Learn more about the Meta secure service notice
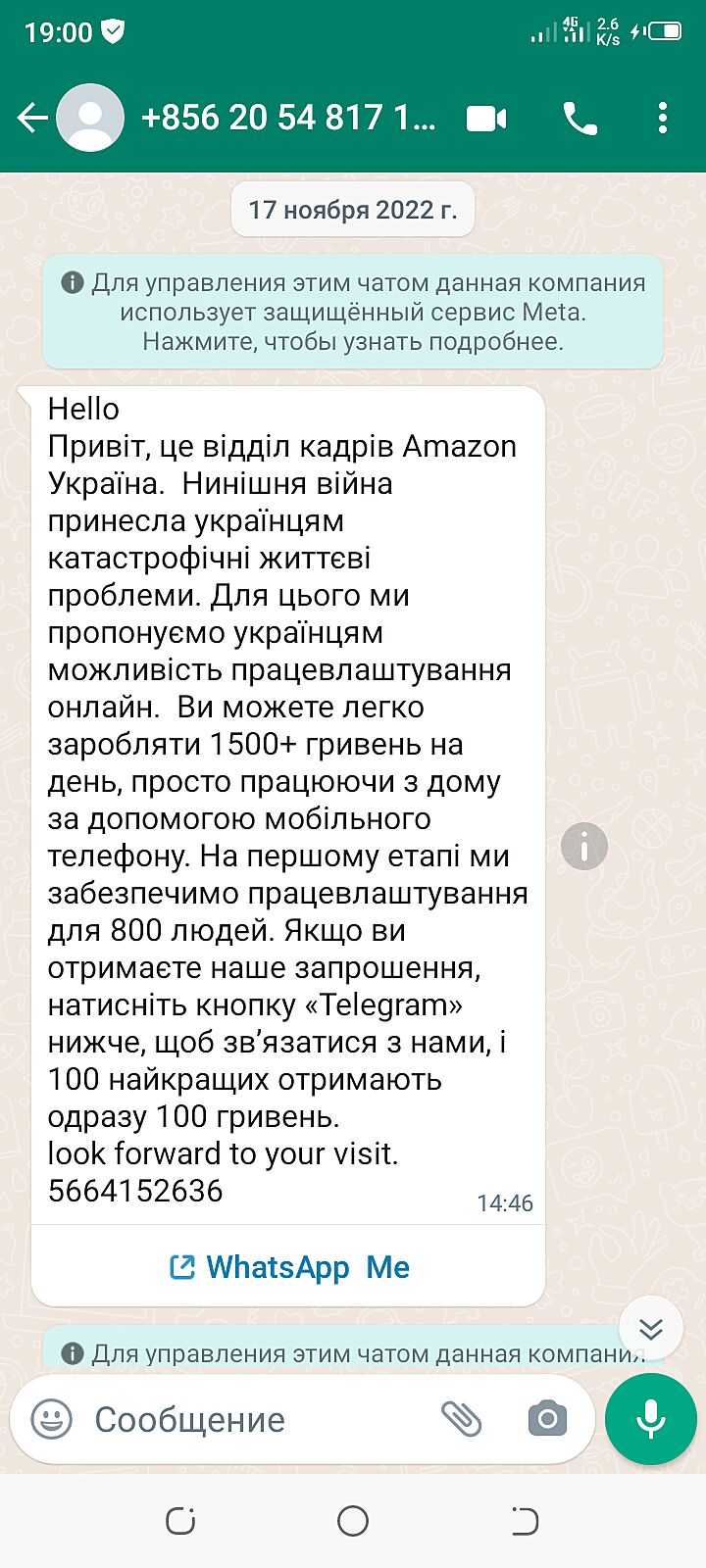 (353, 313)
